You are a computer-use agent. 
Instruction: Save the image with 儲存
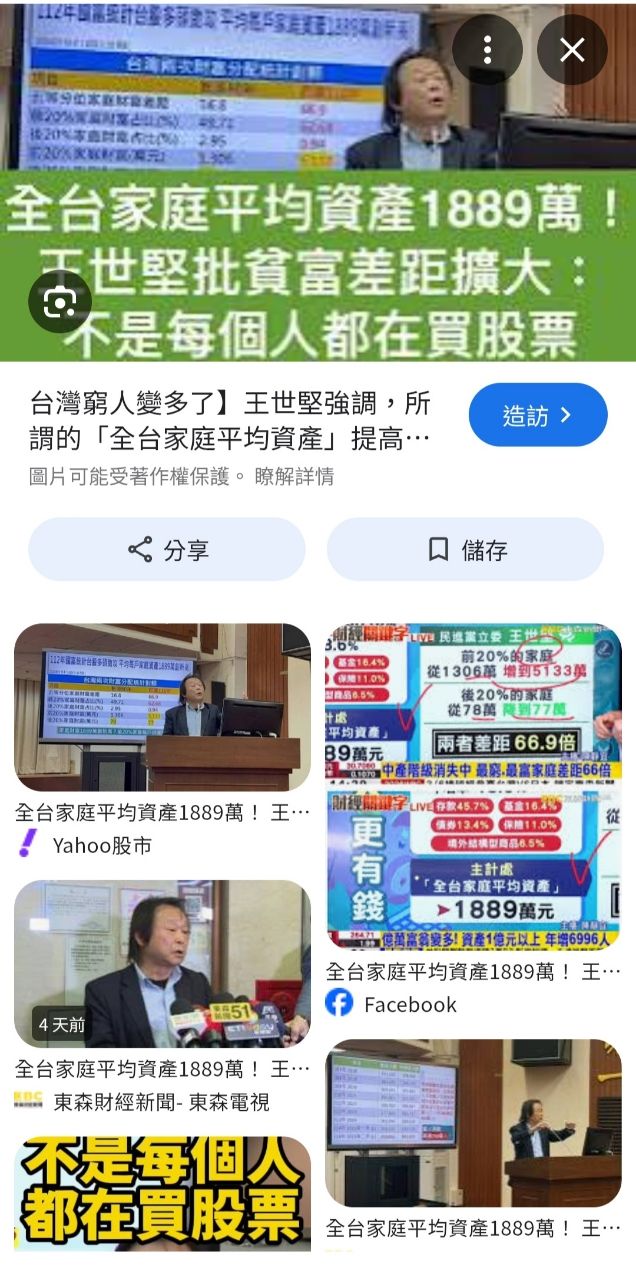point(465,549)
